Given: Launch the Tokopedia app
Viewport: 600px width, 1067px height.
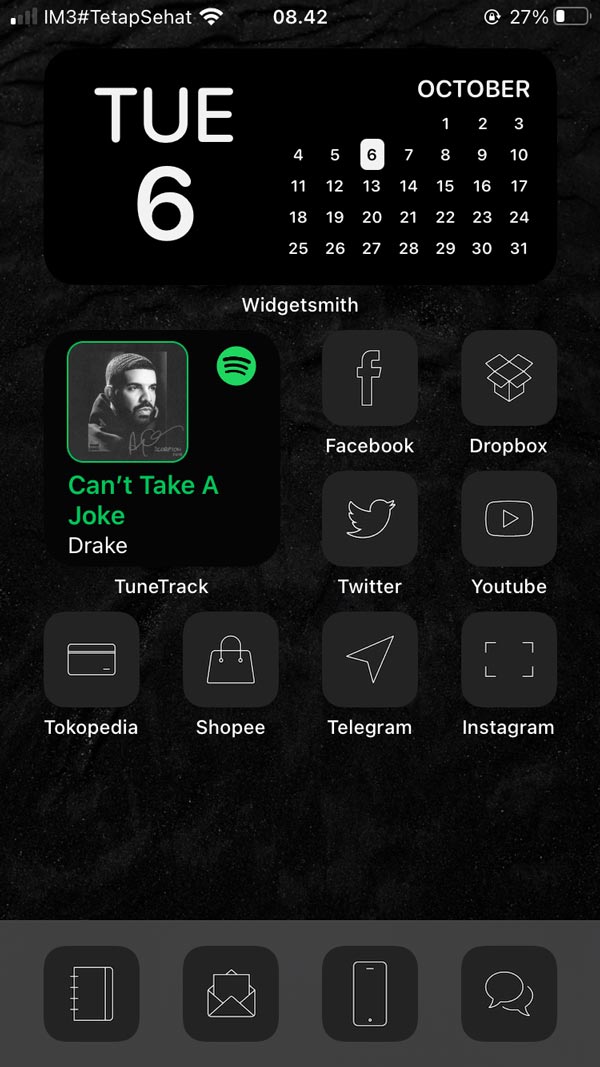Looking at the screenshot, I should (91, 660).
